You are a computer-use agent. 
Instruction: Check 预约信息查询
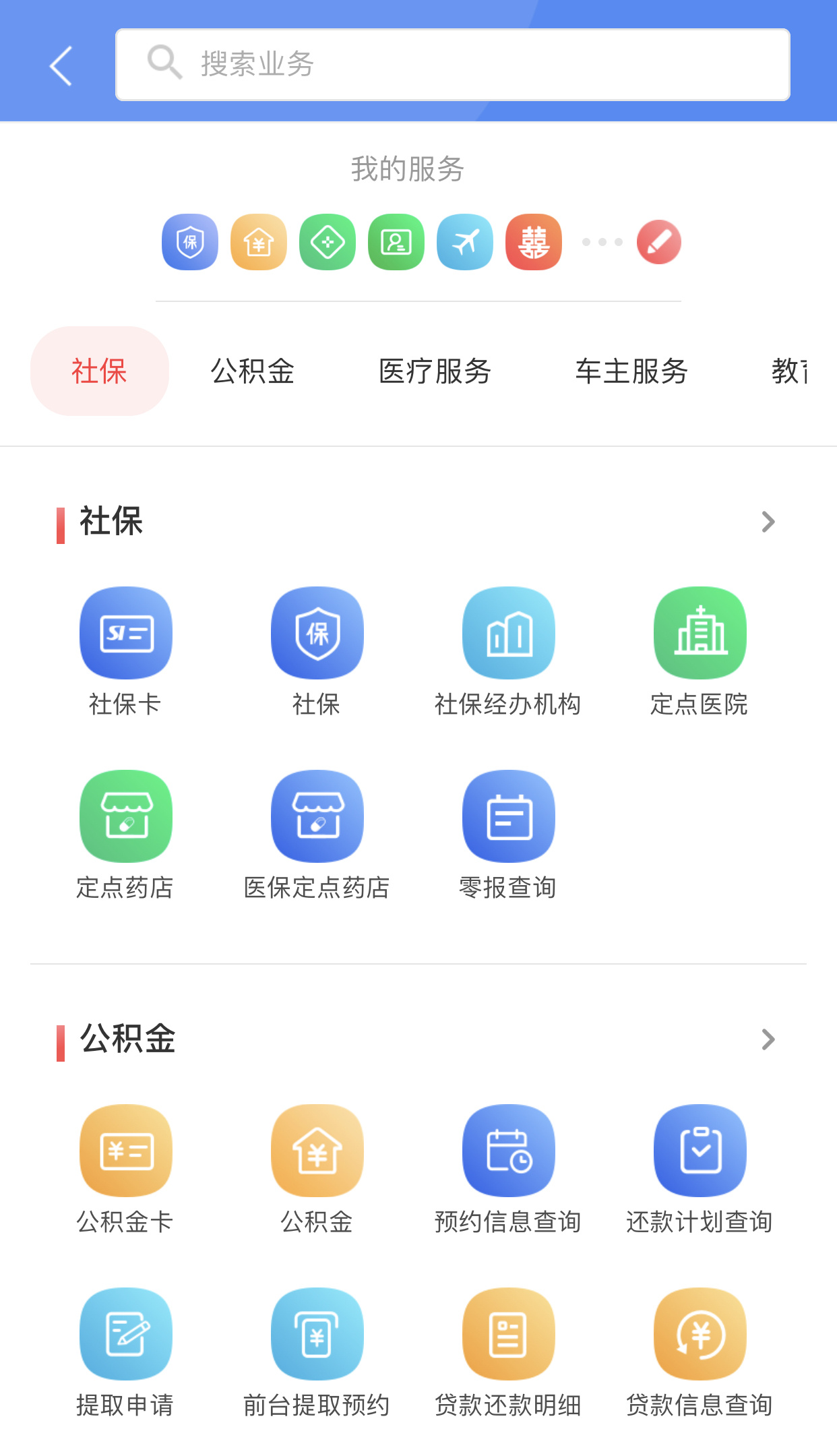(x=508, y=1151)
